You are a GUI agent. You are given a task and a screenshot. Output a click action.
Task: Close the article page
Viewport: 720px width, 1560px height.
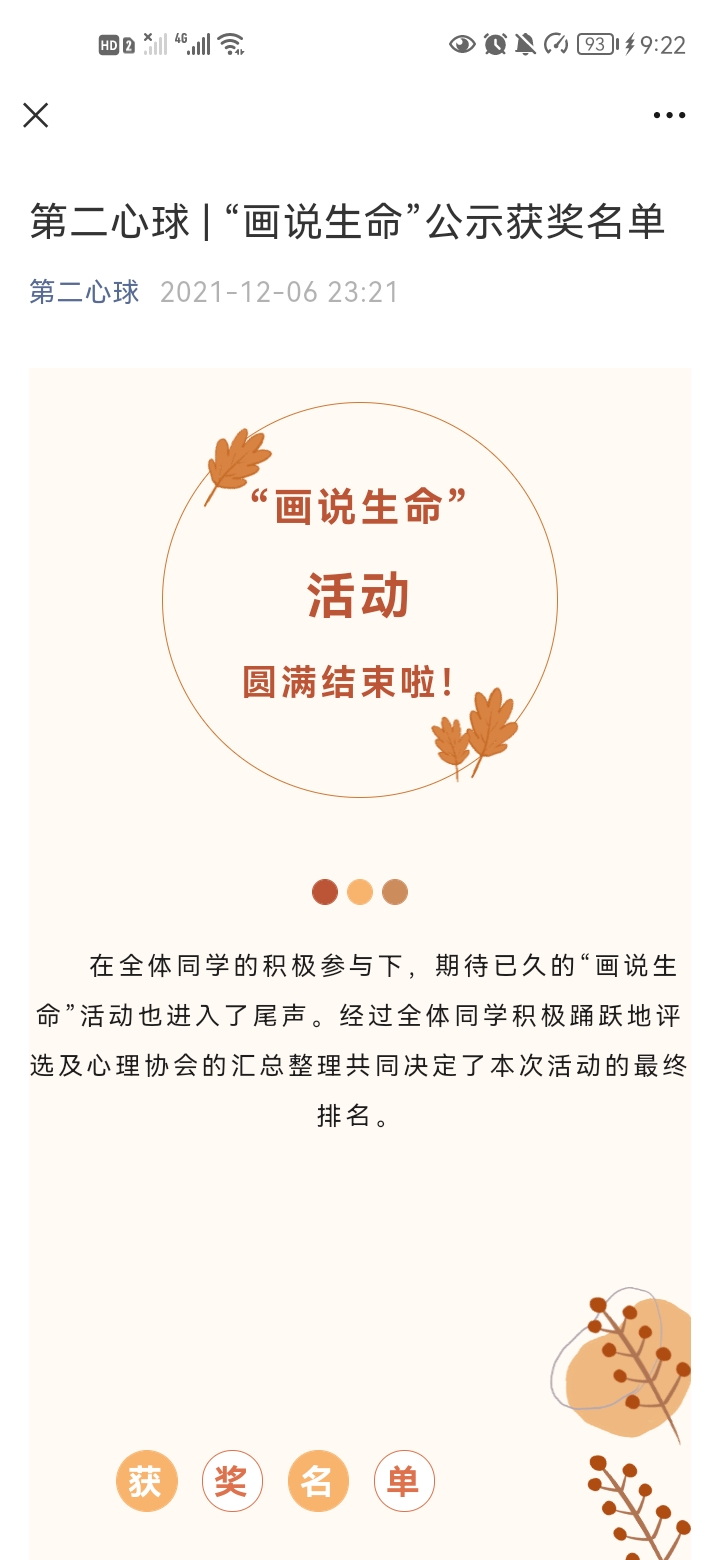[x=36, y=115]
